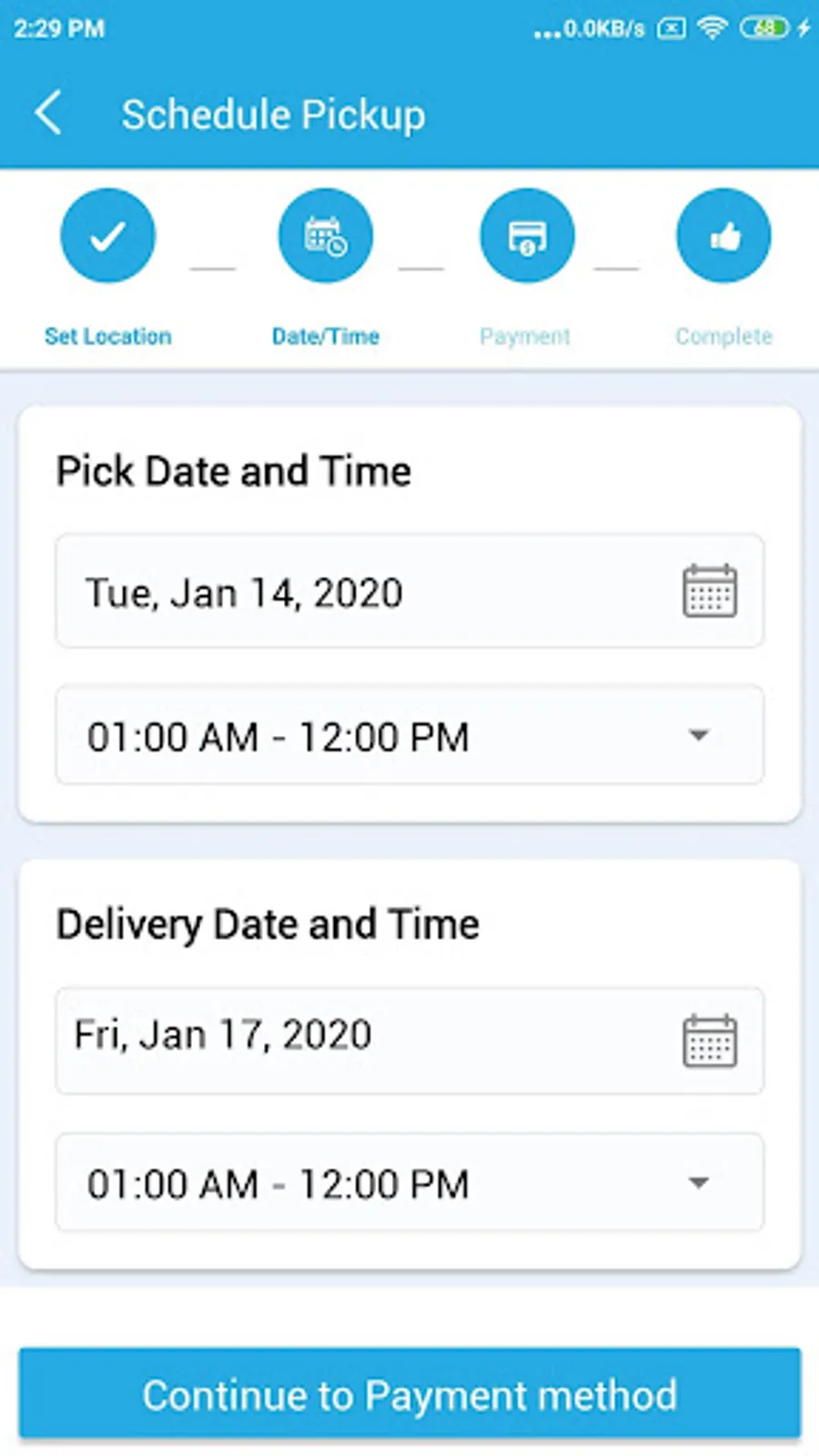Jump to the Payment step
Viewport: 819px width, 1456px height.
pos(527,237)
